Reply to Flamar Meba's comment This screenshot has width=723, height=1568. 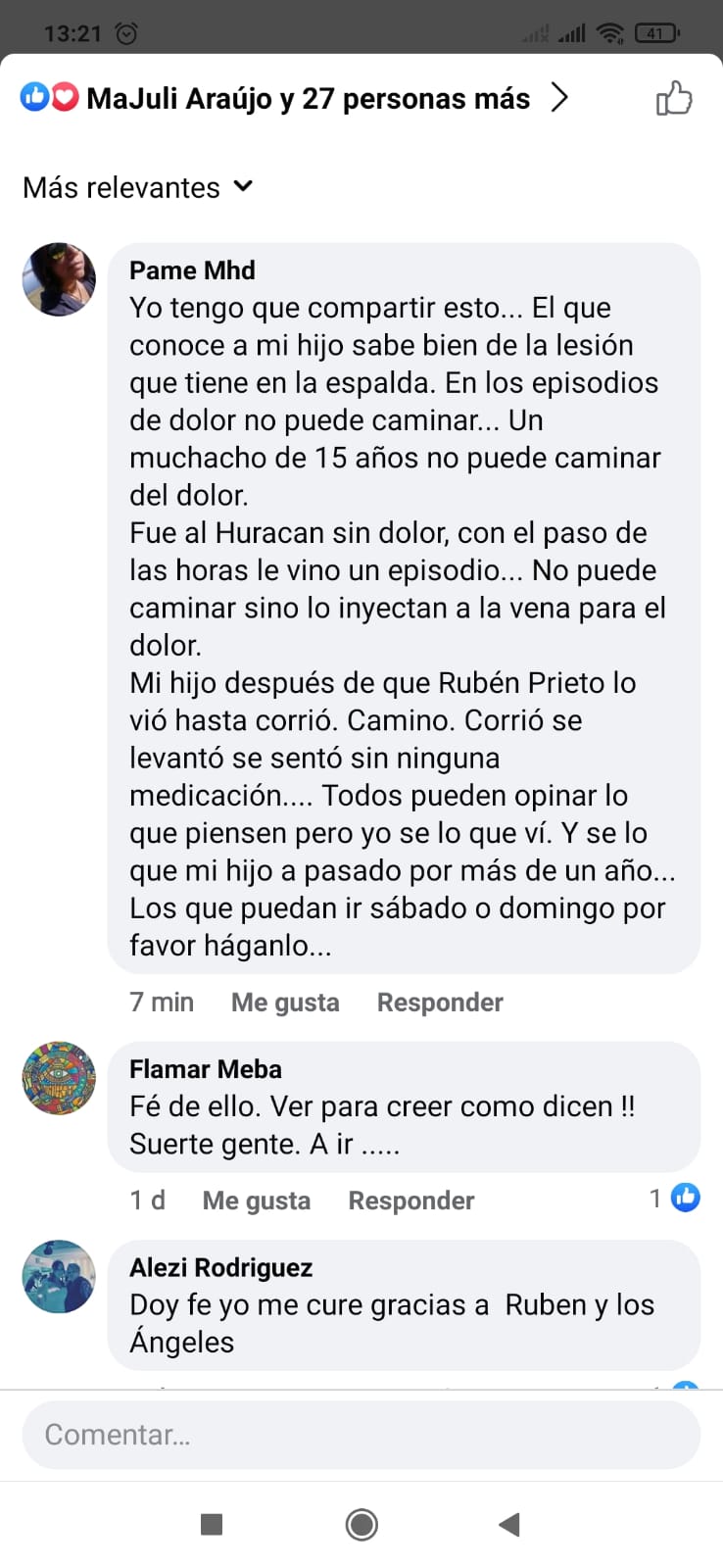pyautogui.click(x=411, y=1200)
